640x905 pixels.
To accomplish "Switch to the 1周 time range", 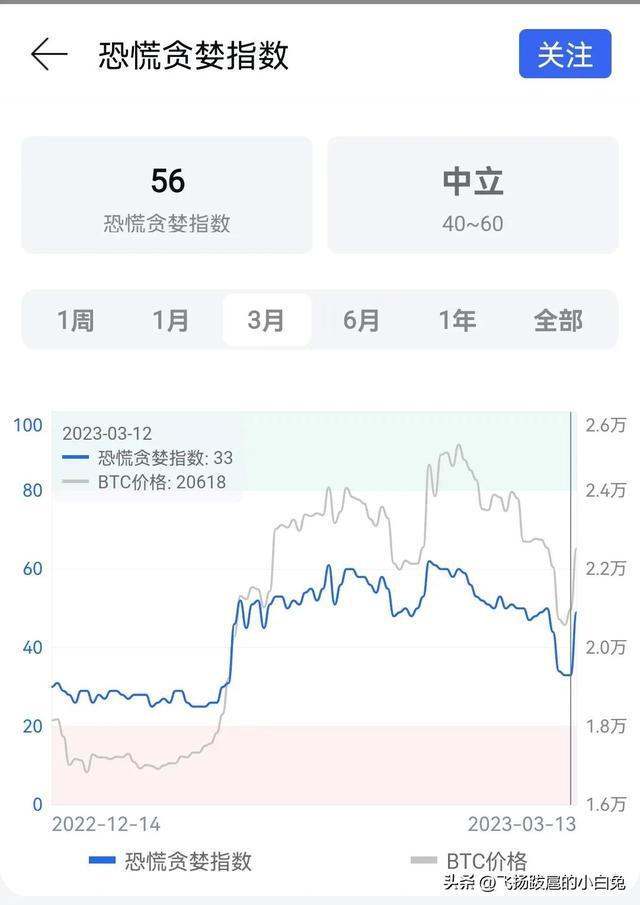I will pos(75,321).
